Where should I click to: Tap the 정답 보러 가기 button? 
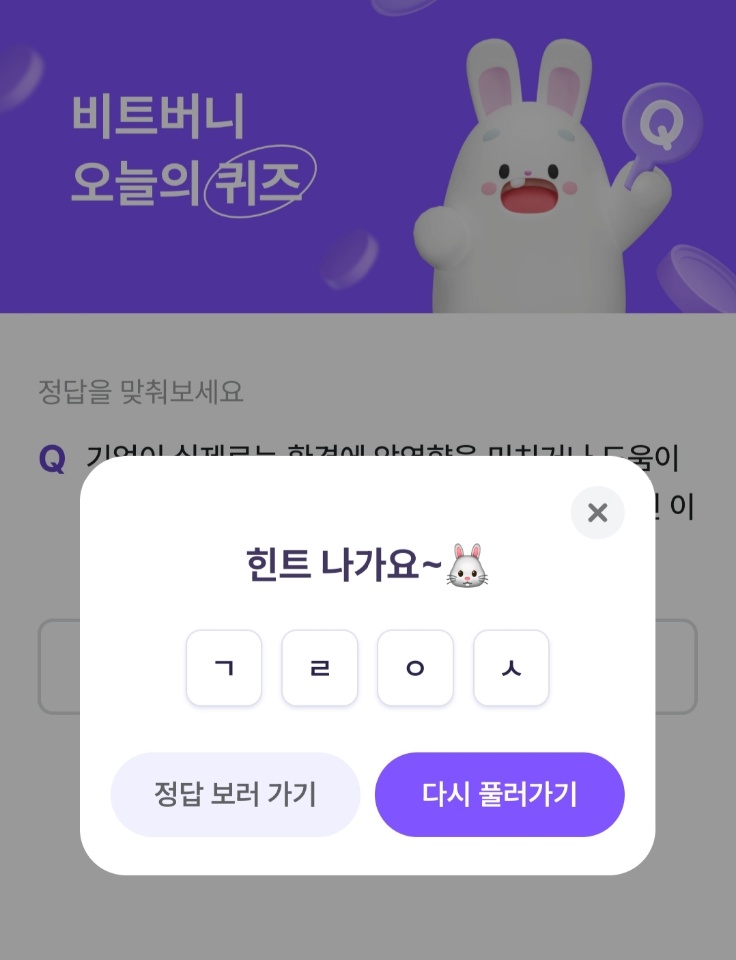pyautogui.click(x=235, y=793)
